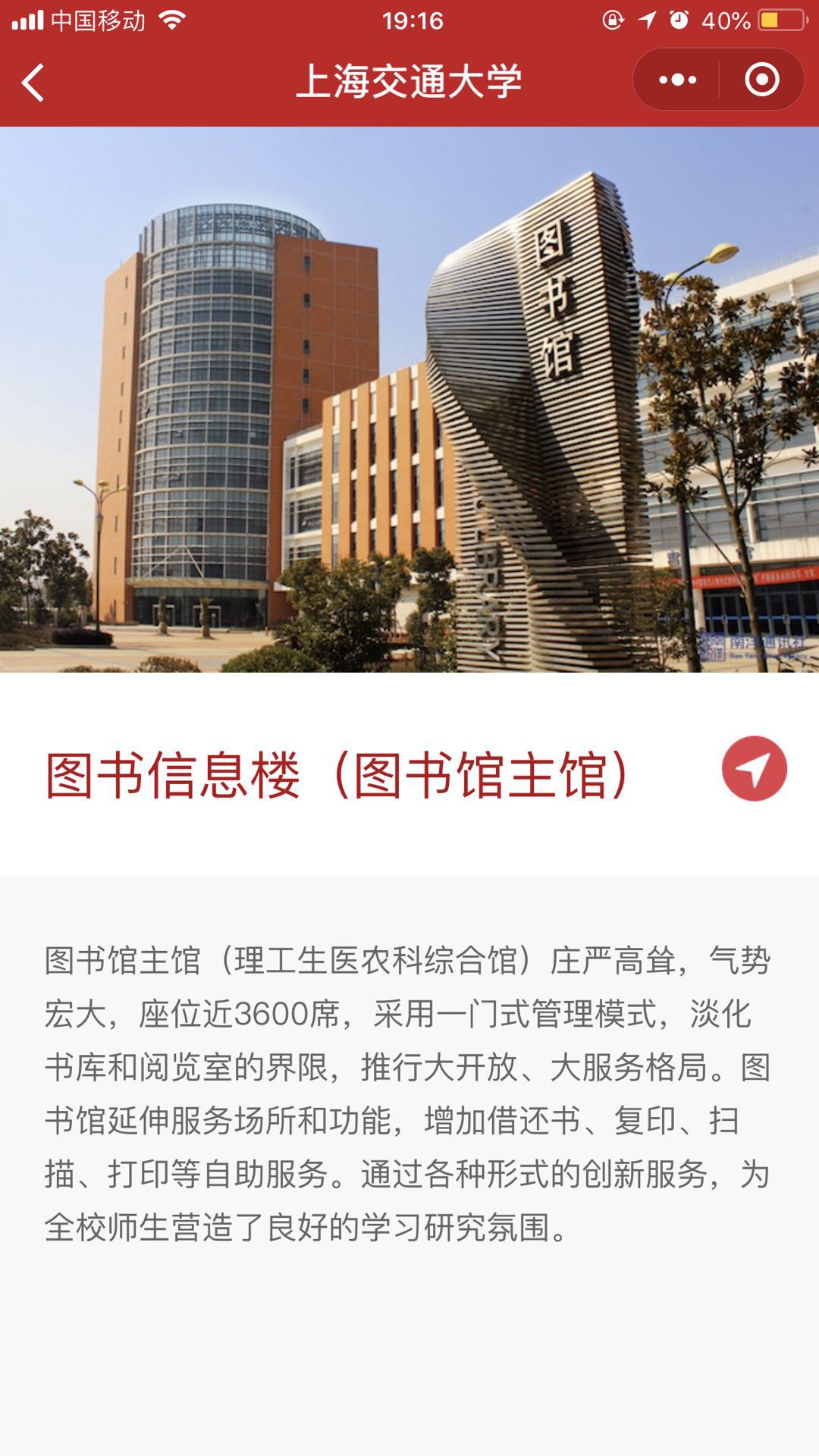The width and height of the screenshot is (819, 1456).
Task: Open the mini program's three-dot menu
Action: [x=677, y=80]
